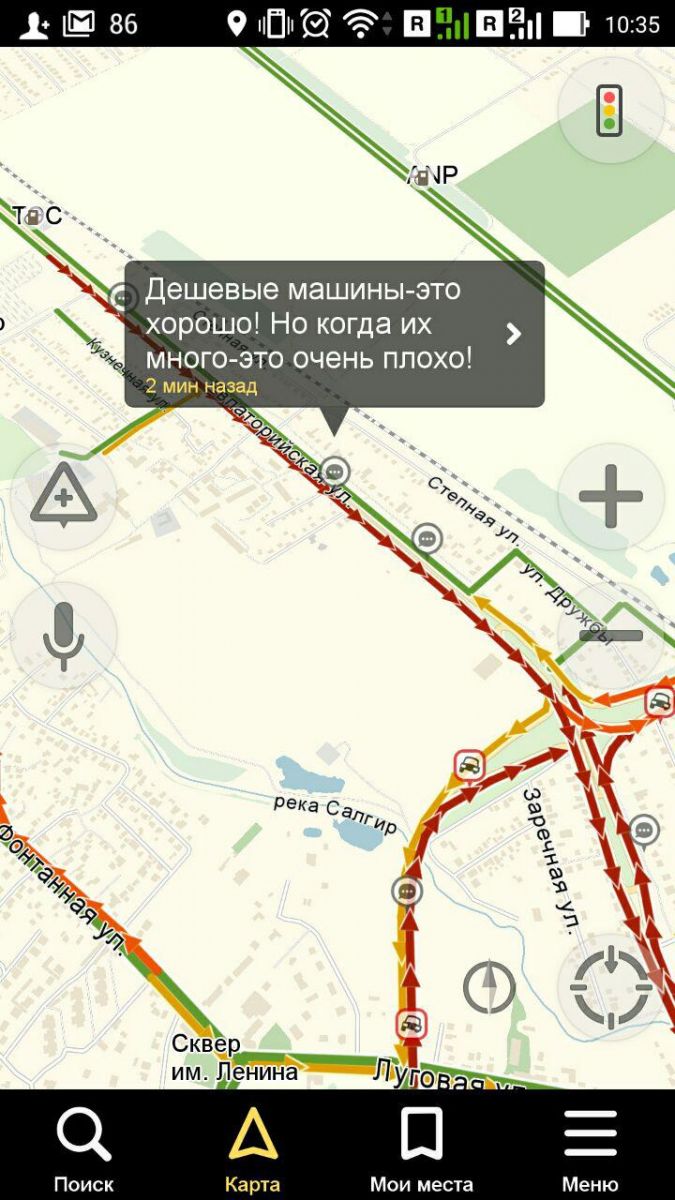Reset map orientation with the compass
The image size is (675, 1200).
pos(489,987)
